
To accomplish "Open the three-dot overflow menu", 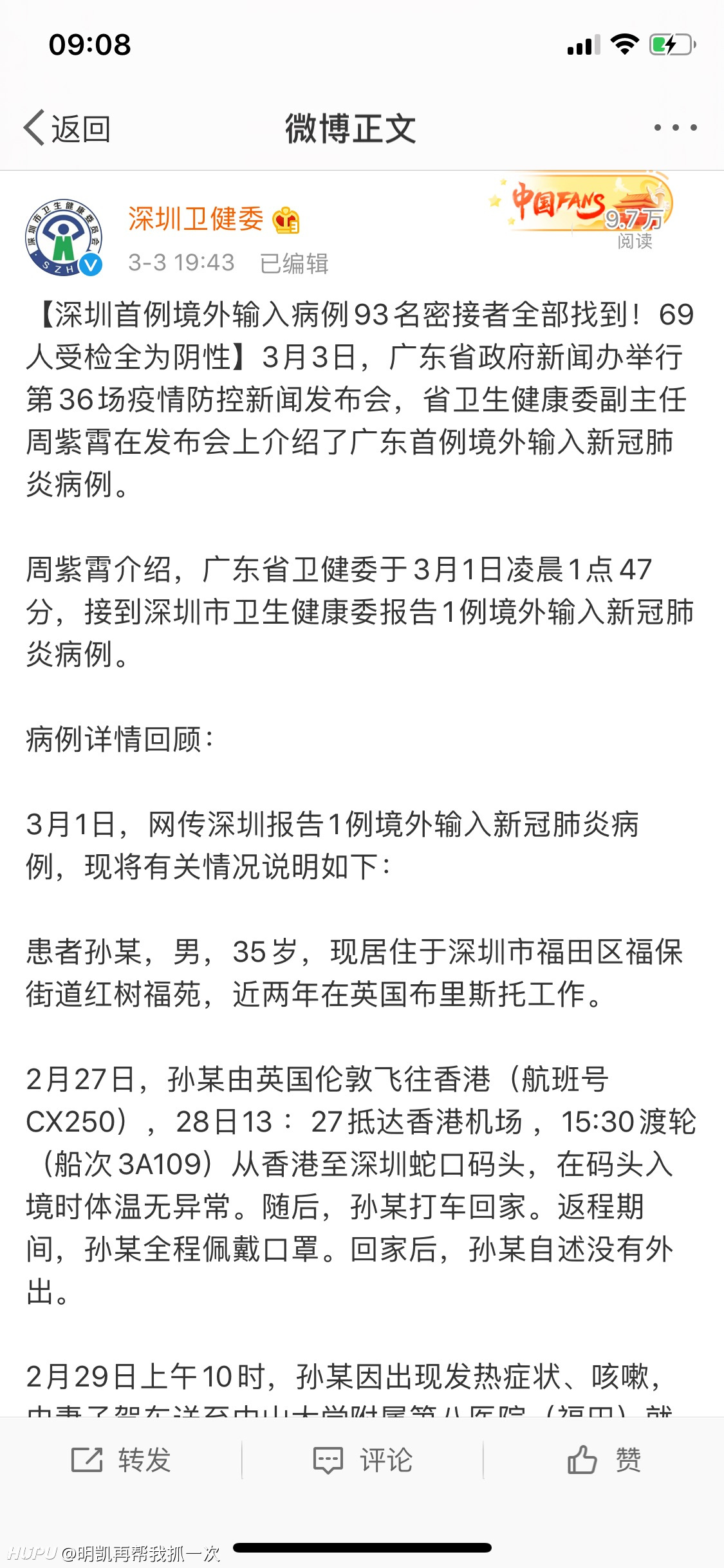I will [675, 127].
